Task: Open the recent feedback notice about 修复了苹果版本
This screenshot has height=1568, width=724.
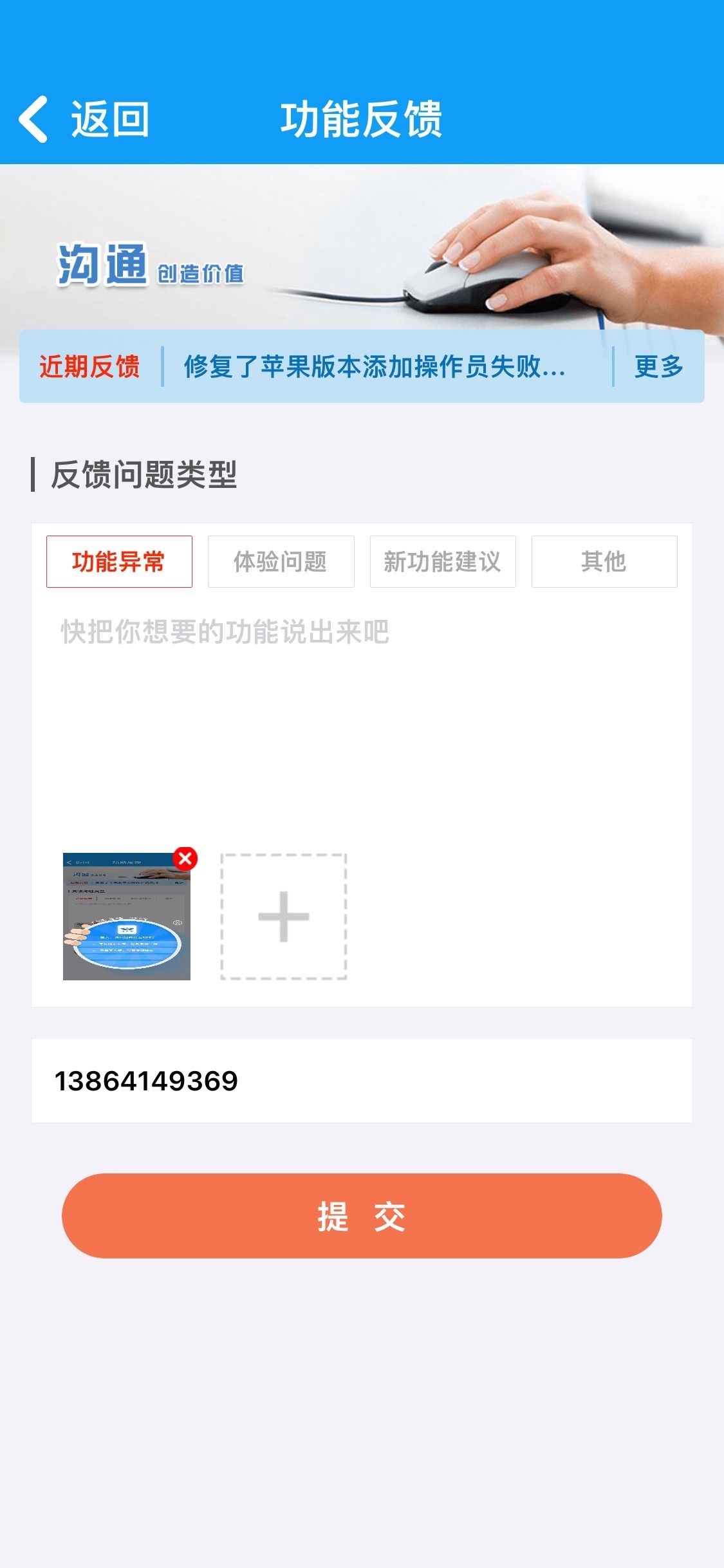Action: (x=375, y=367)
